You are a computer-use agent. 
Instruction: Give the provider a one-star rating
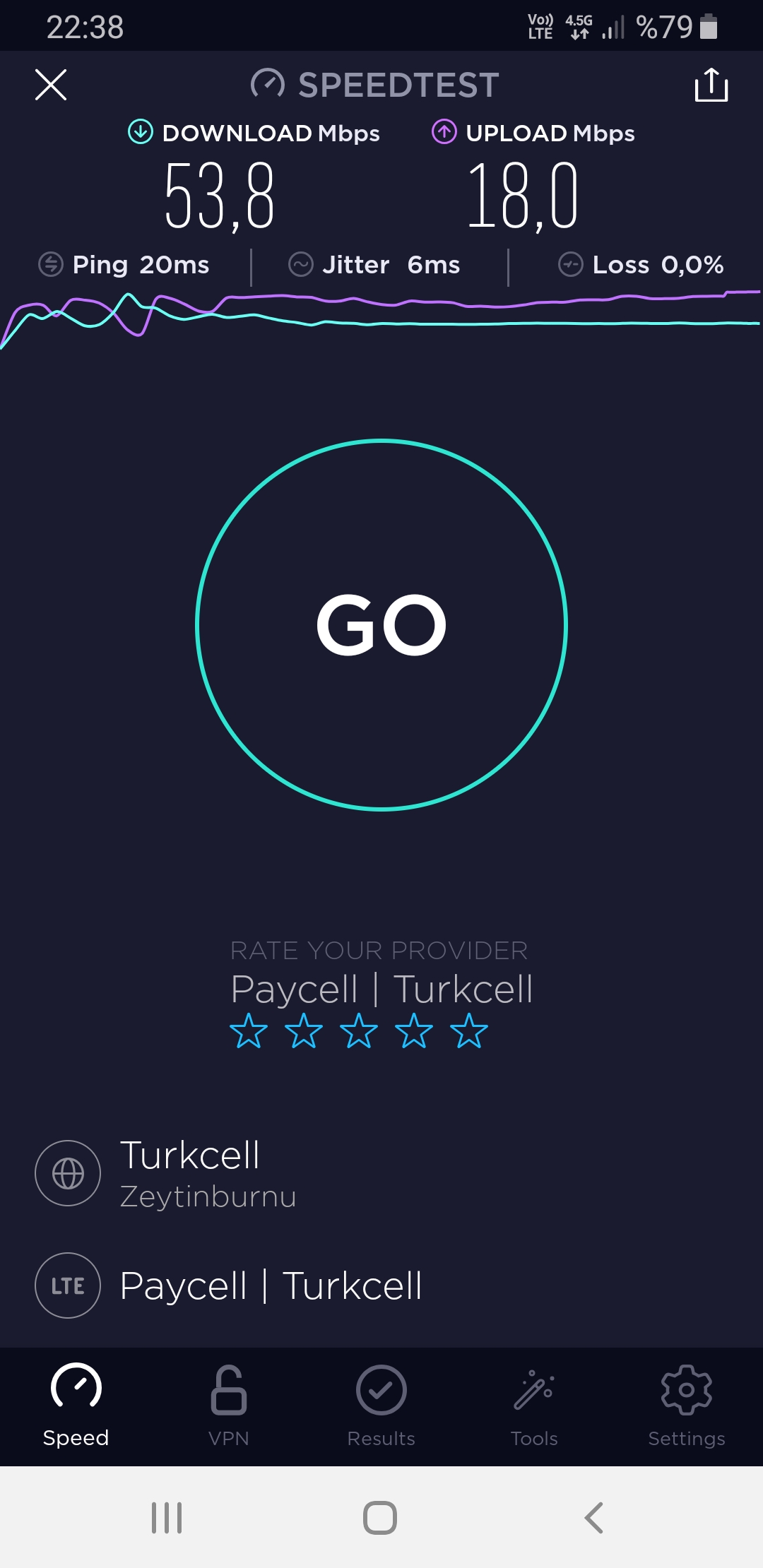[x=249, y=1031]
